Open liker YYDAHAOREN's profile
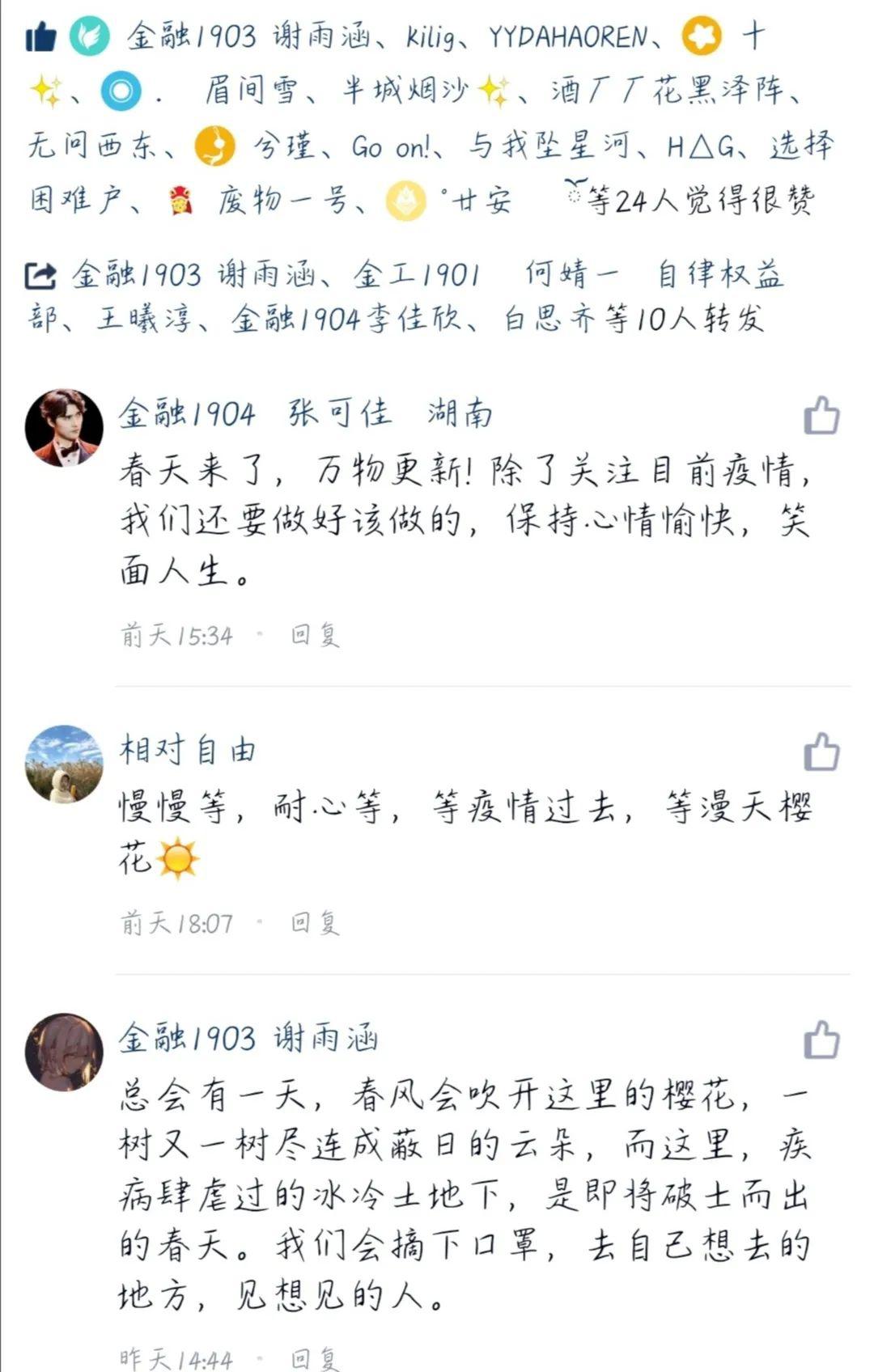 pos(568,37)
